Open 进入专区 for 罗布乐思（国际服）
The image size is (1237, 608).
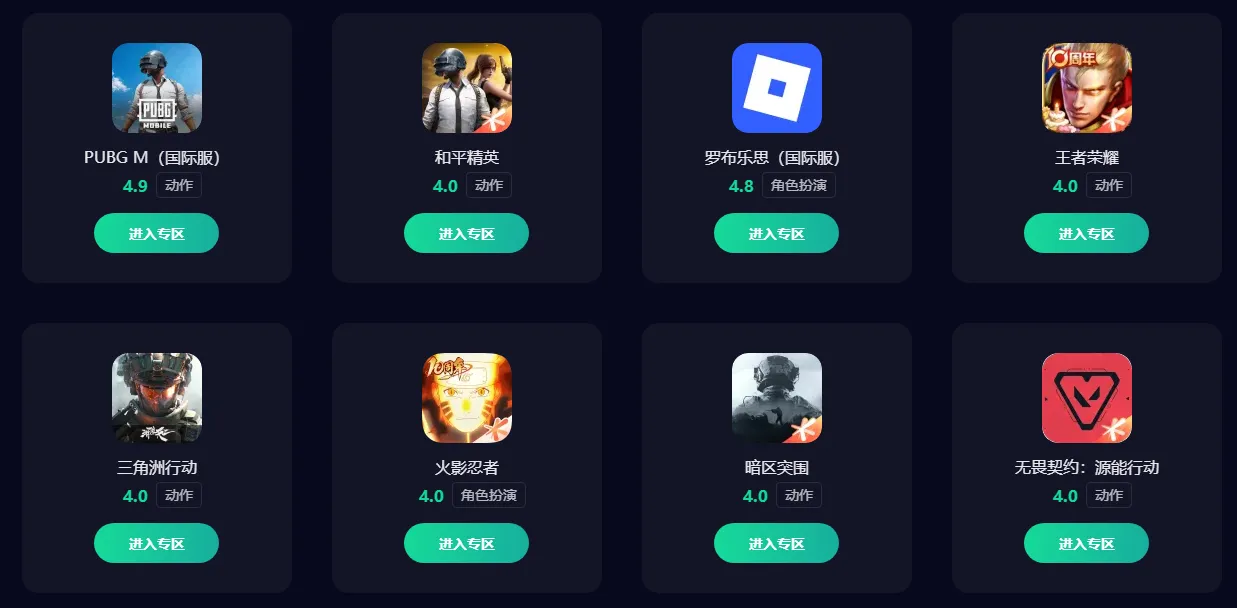(x=776, y=233)
